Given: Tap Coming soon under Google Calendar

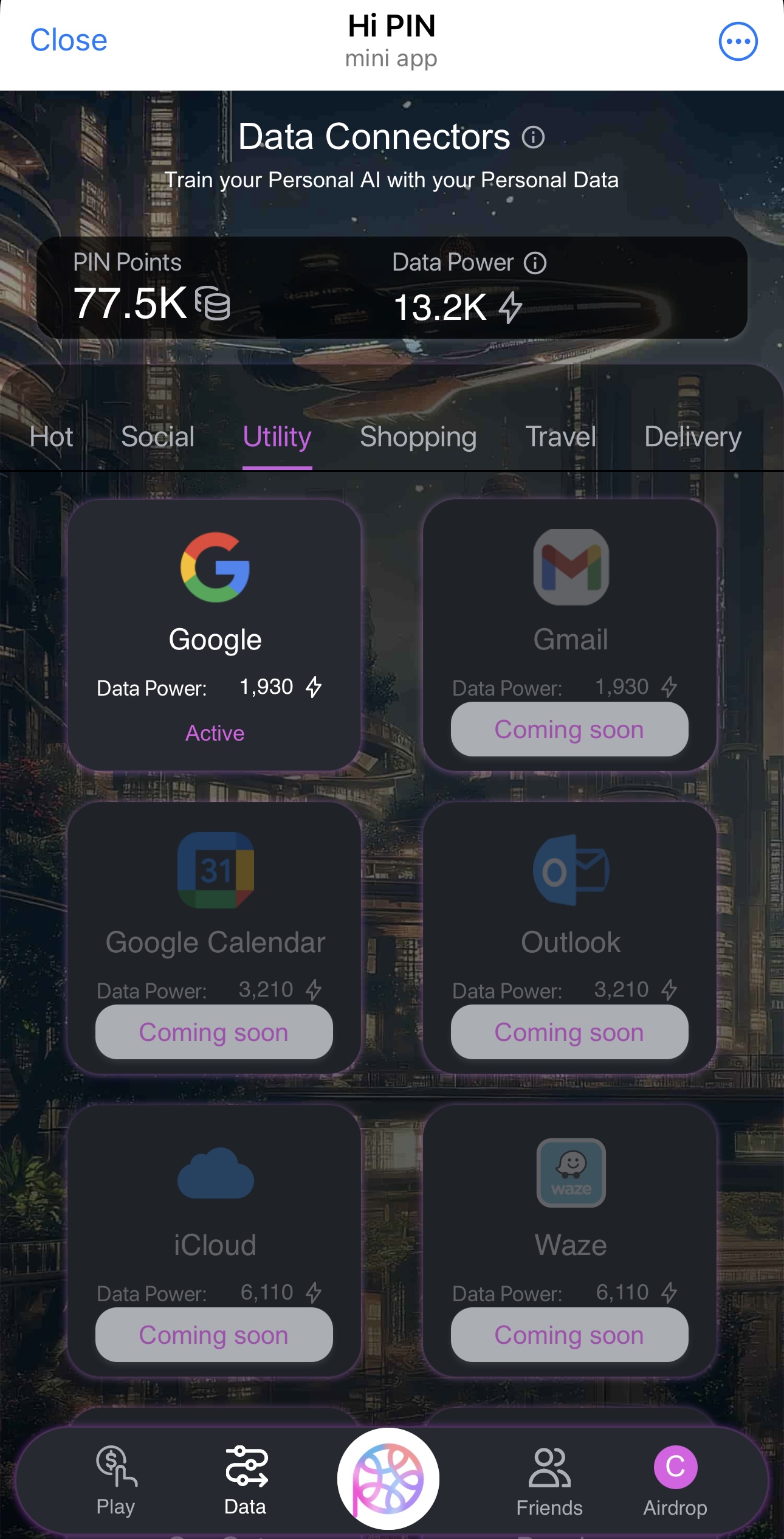Looking at the screenshot, I should (214, 1032).
